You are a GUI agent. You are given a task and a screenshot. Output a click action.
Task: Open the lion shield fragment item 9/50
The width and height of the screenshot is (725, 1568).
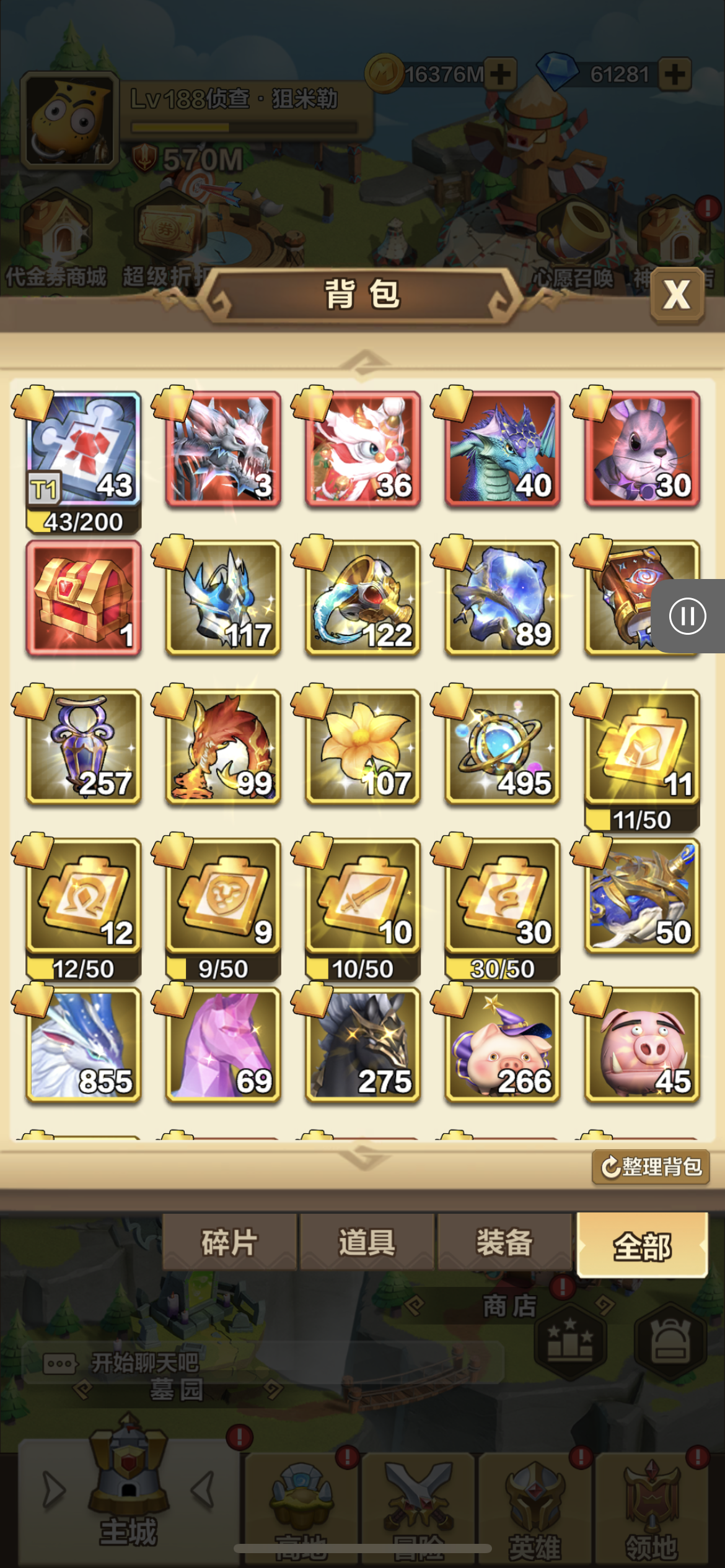click(223, 895)
